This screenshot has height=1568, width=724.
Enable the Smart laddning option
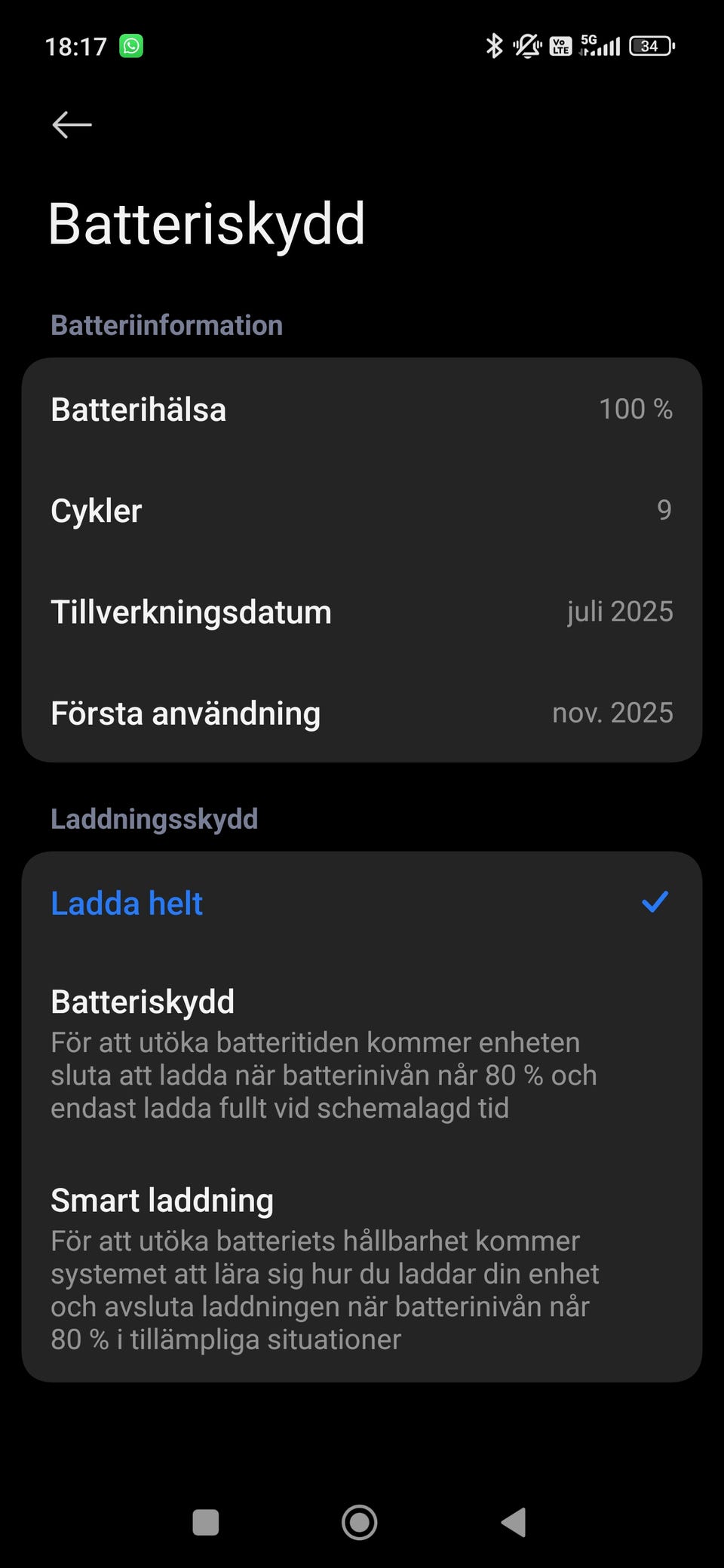[x=360, y=1269]
